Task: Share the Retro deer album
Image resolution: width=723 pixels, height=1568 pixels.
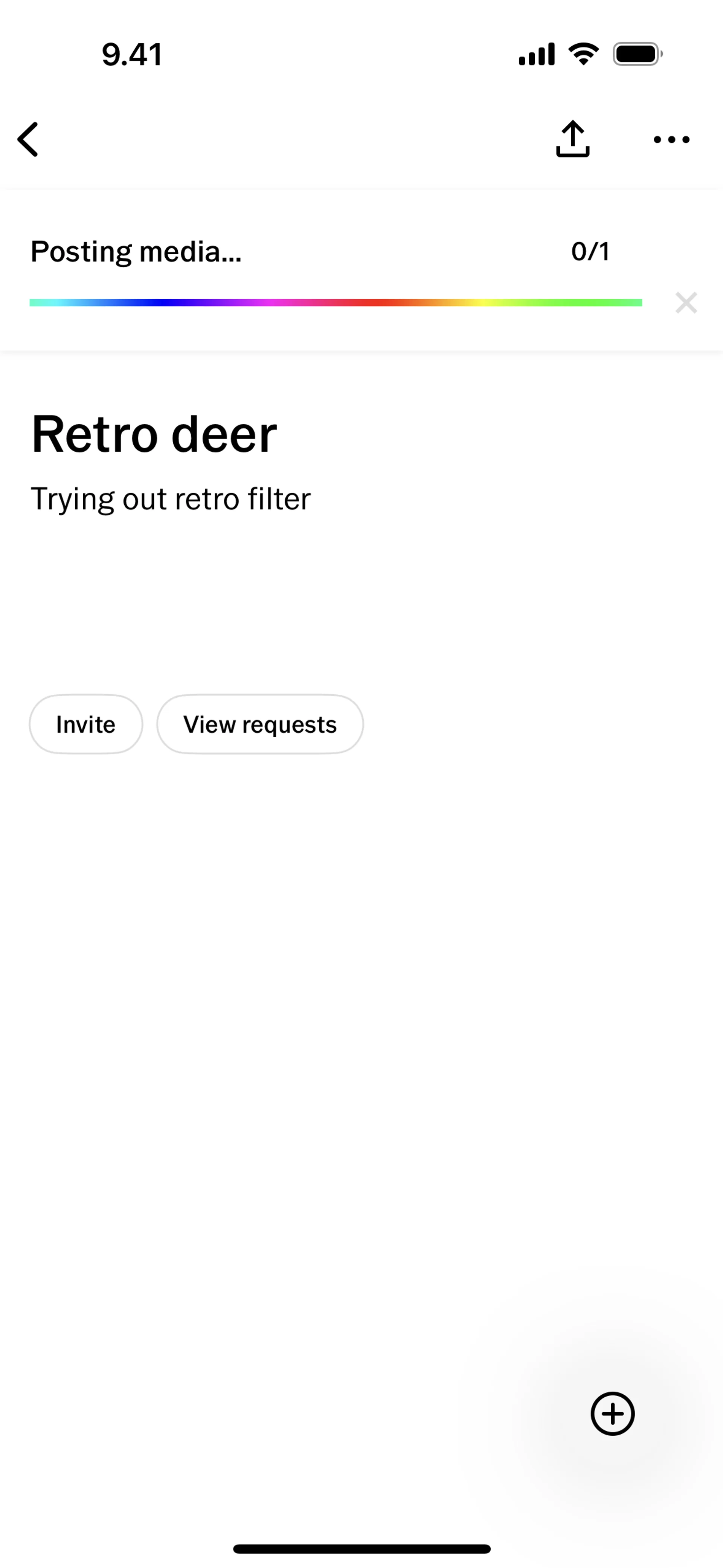Action: click(572, 139)
